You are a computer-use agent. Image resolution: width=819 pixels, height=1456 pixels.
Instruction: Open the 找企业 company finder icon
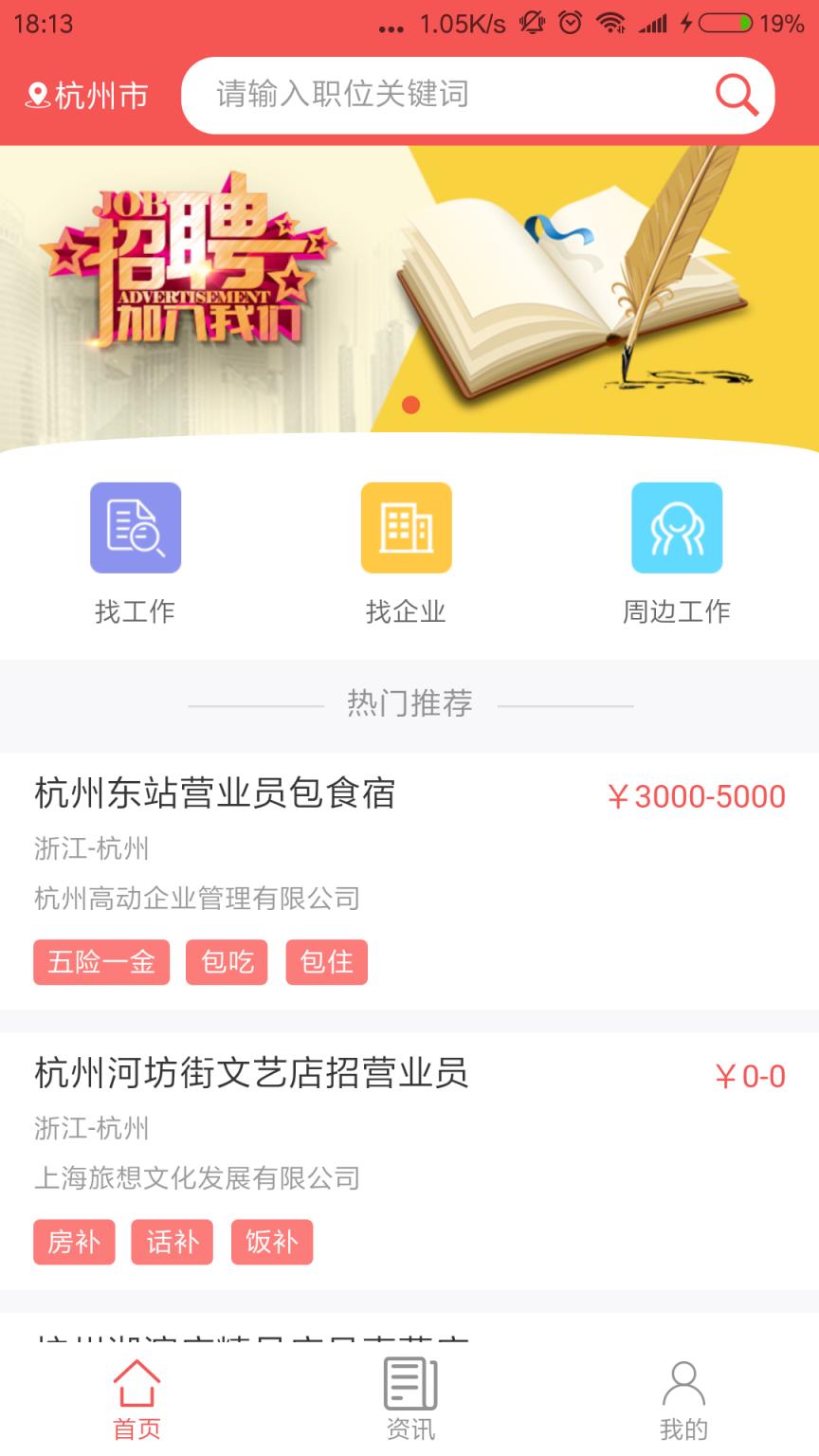click(x=406, y=527)
